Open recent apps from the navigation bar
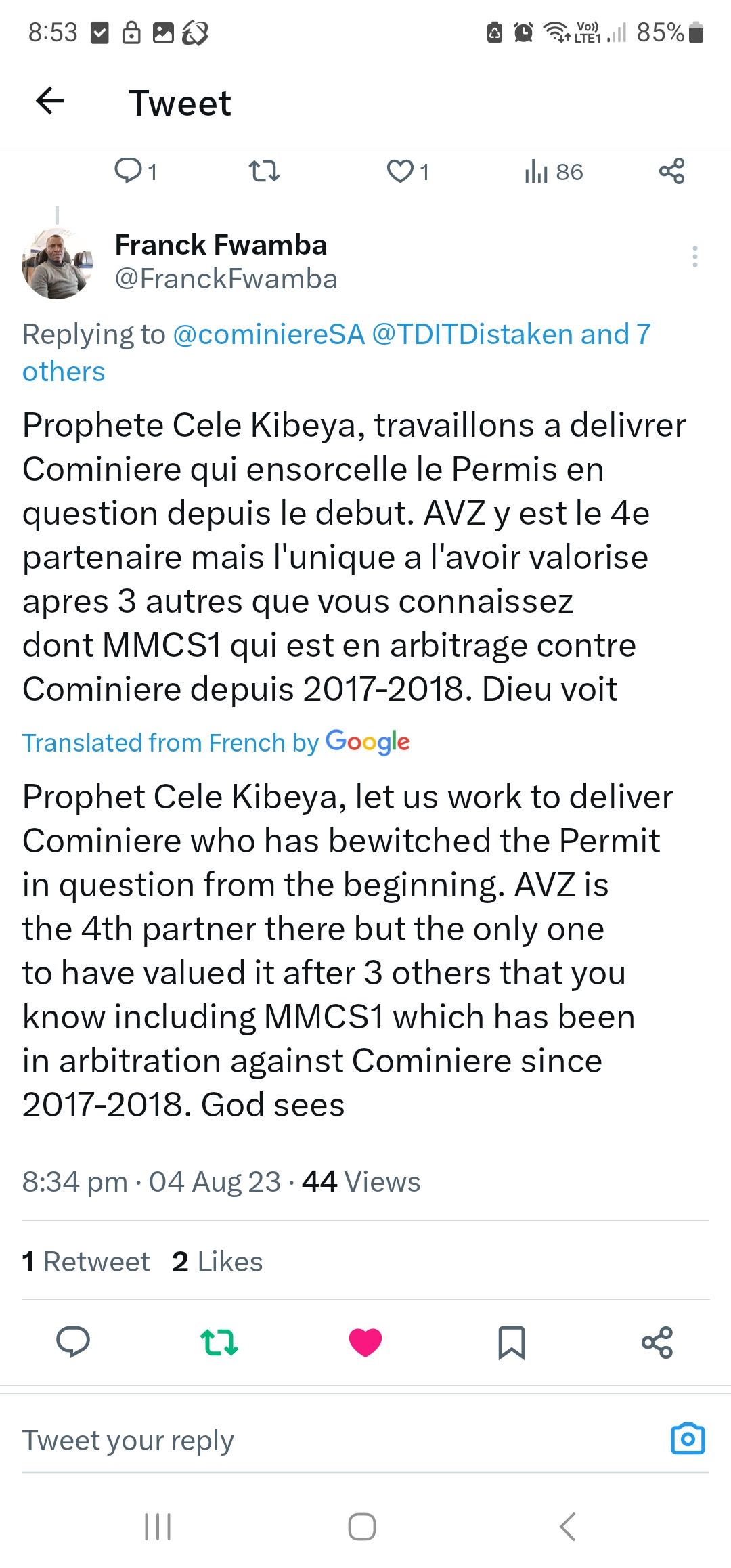 [x=158, y=1527]
